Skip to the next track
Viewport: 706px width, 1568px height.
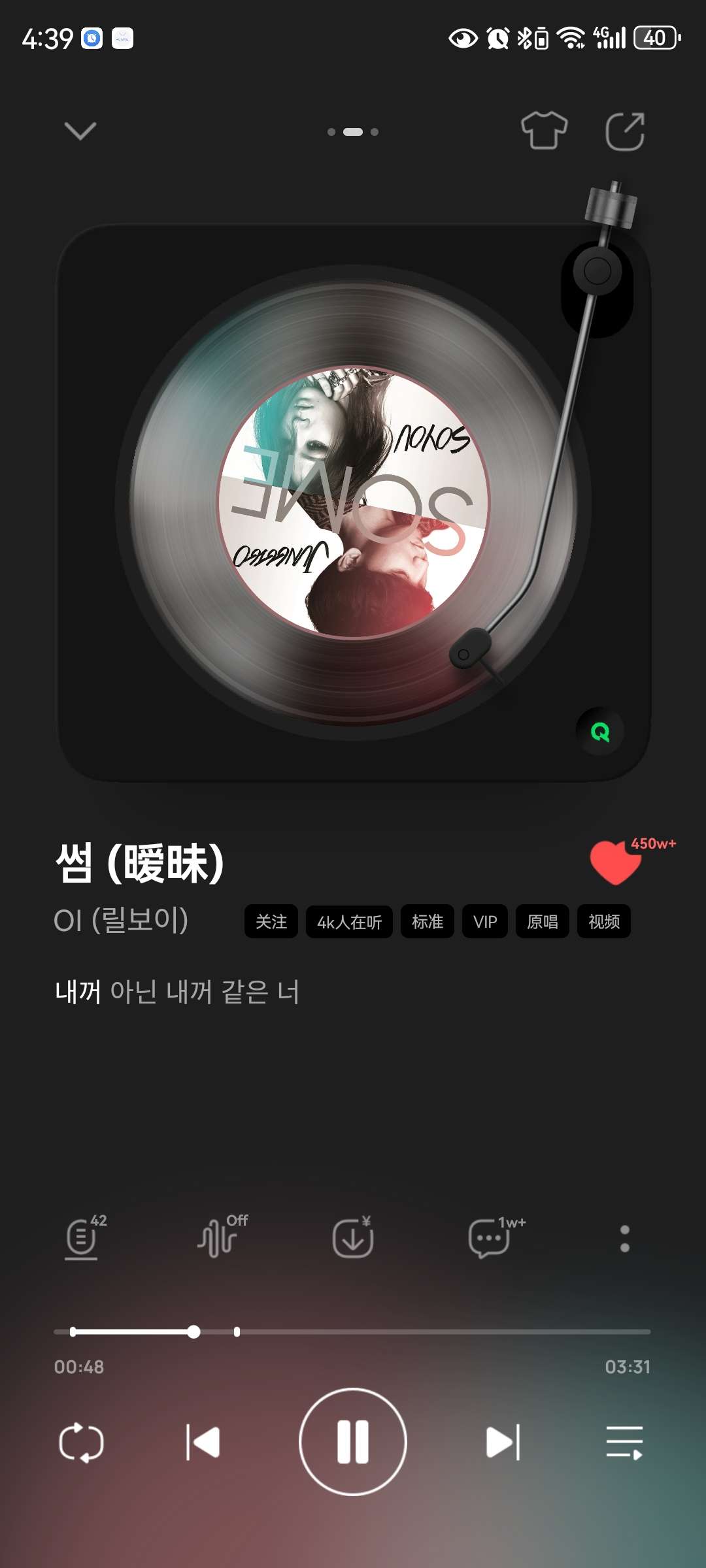503,1442
